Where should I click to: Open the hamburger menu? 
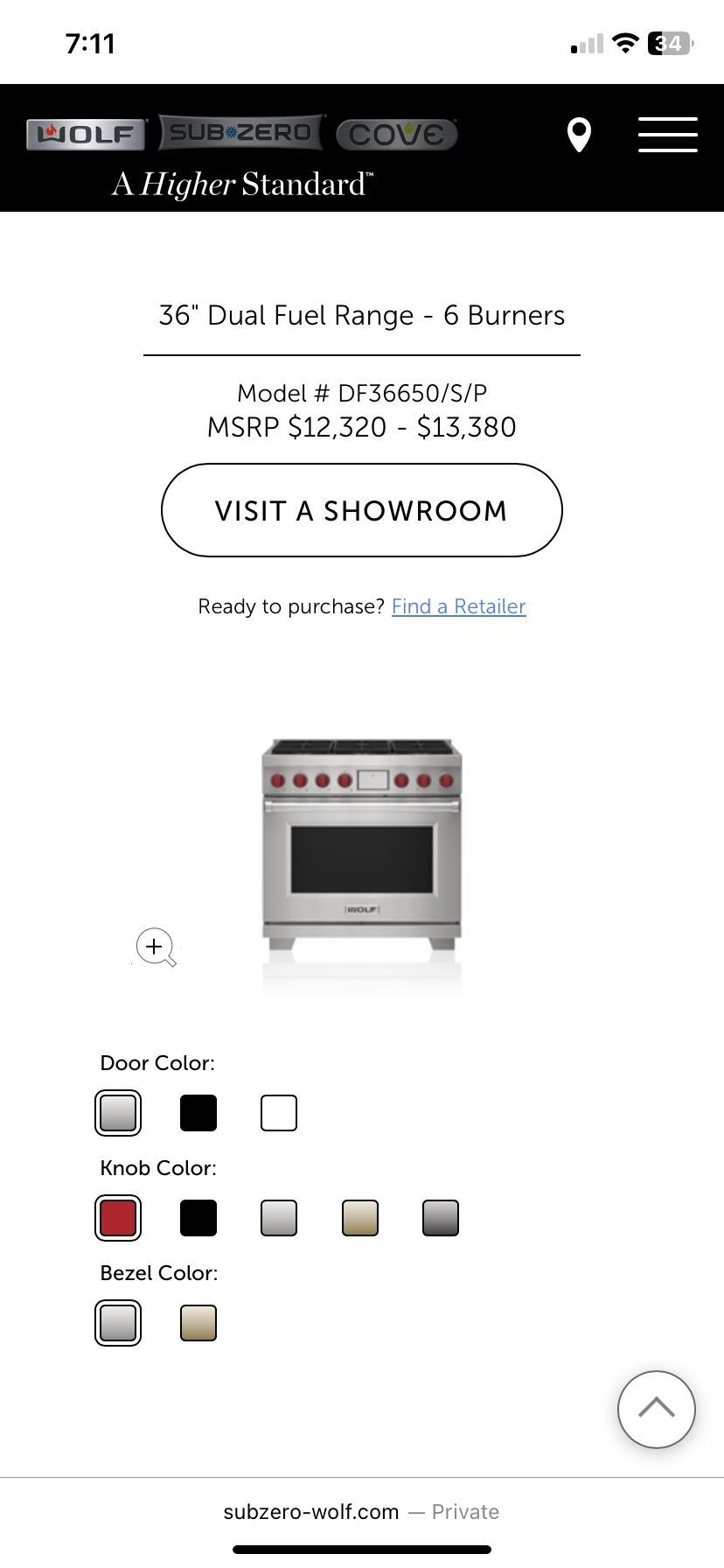[668, 135]
